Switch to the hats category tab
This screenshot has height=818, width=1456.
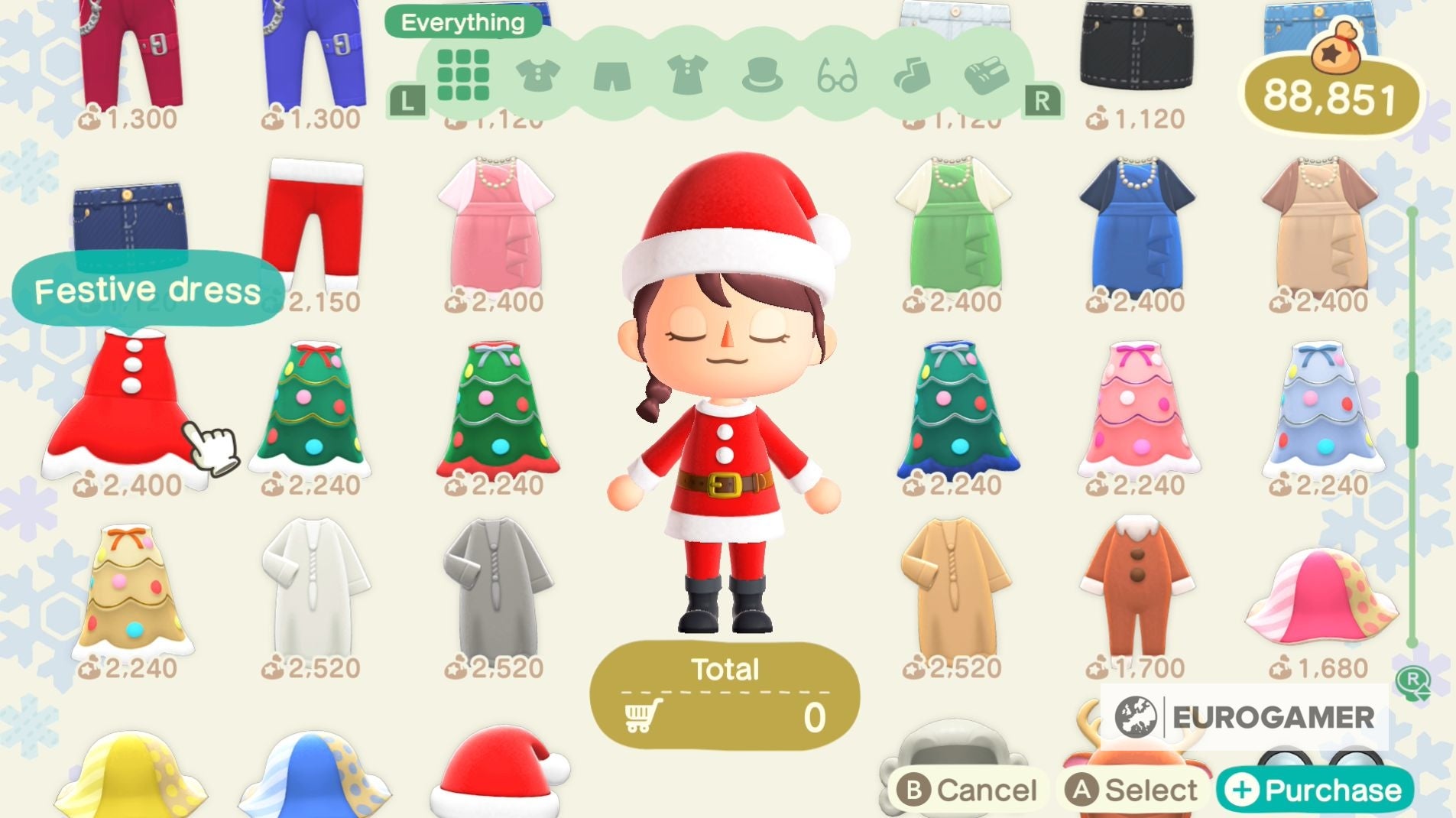coord(762,76)
